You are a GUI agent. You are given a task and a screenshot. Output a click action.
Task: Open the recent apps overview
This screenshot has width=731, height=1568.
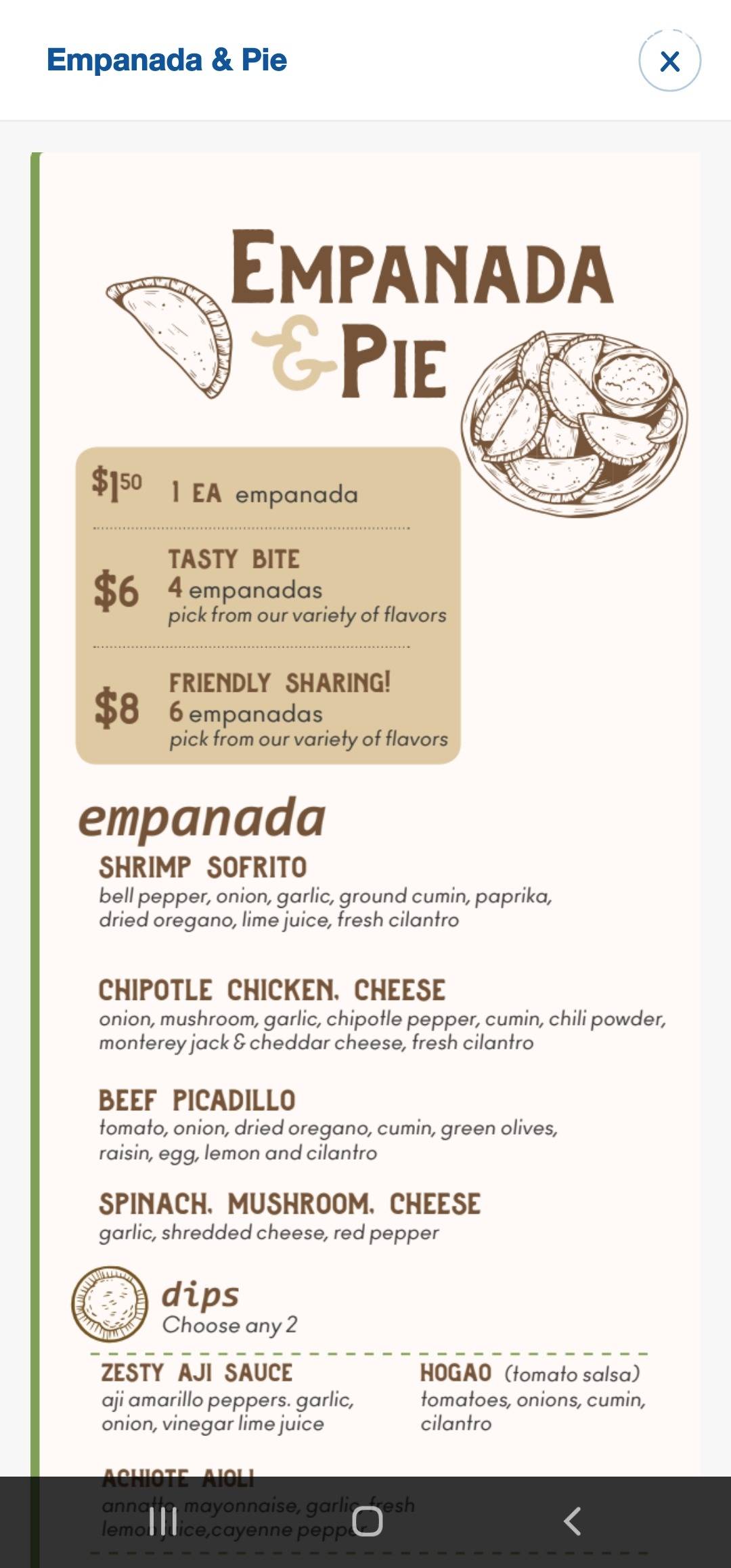(x=163, y=1521)
